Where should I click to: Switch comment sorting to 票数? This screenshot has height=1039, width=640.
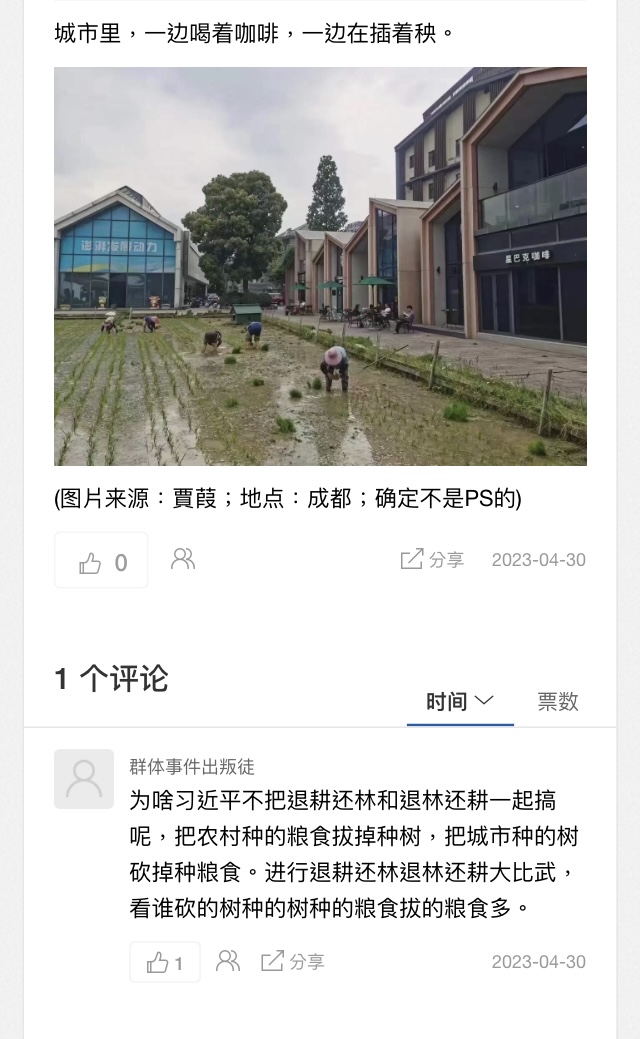558,701
